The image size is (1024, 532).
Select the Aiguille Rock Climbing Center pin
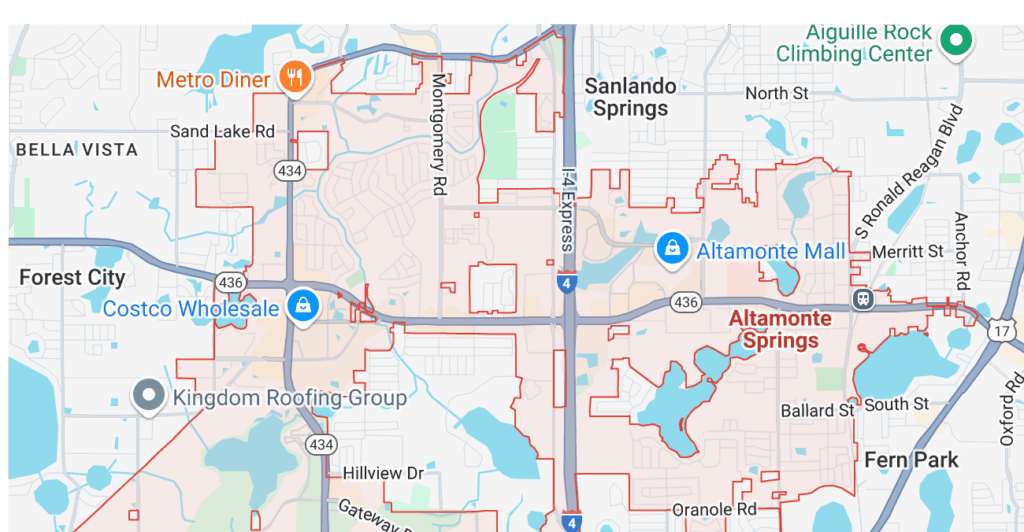tap(958, 39)
